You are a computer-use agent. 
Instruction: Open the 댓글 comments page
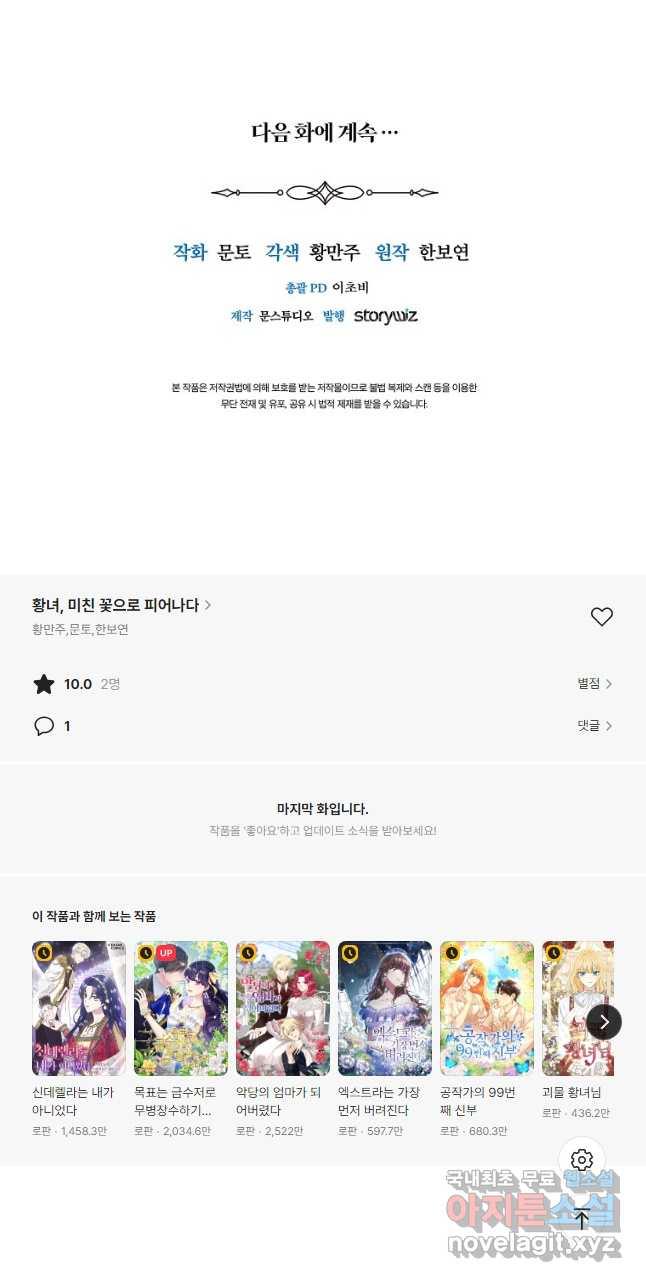tap(594, 726)
